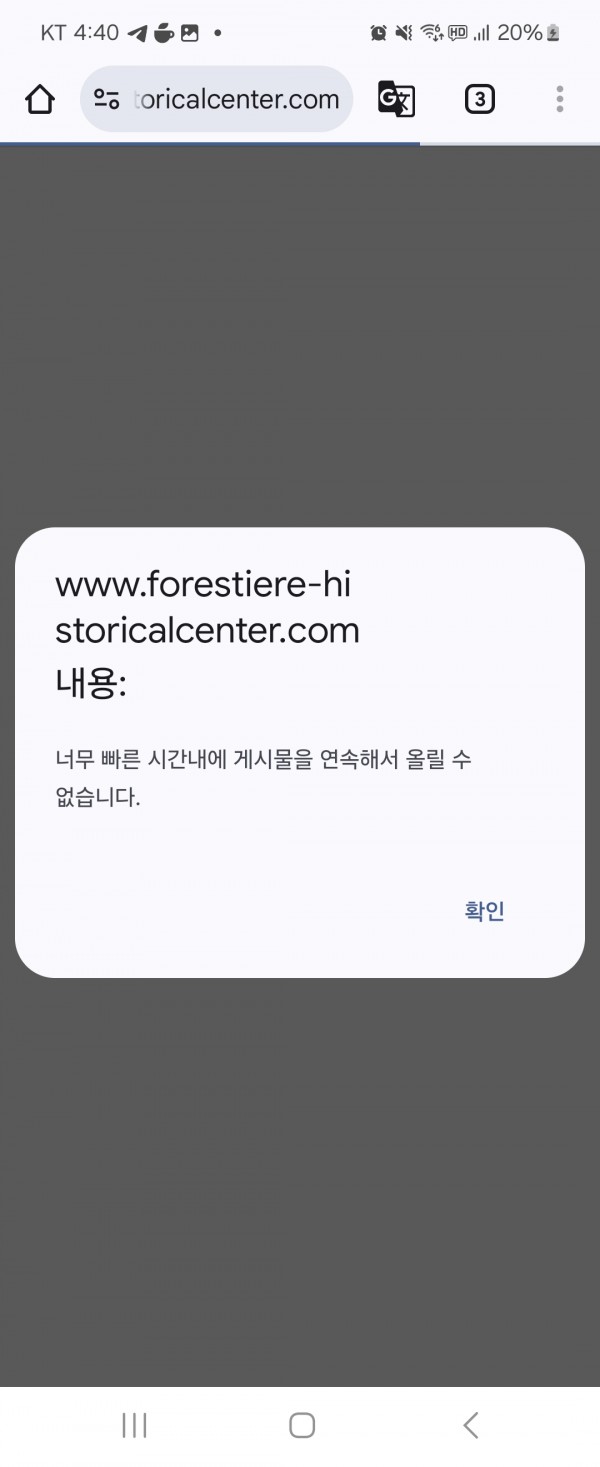Open the tab switcher showing 3 tabs
Image resolution: width=600 pixels, height=1467 pixels.
coord(480,99)
